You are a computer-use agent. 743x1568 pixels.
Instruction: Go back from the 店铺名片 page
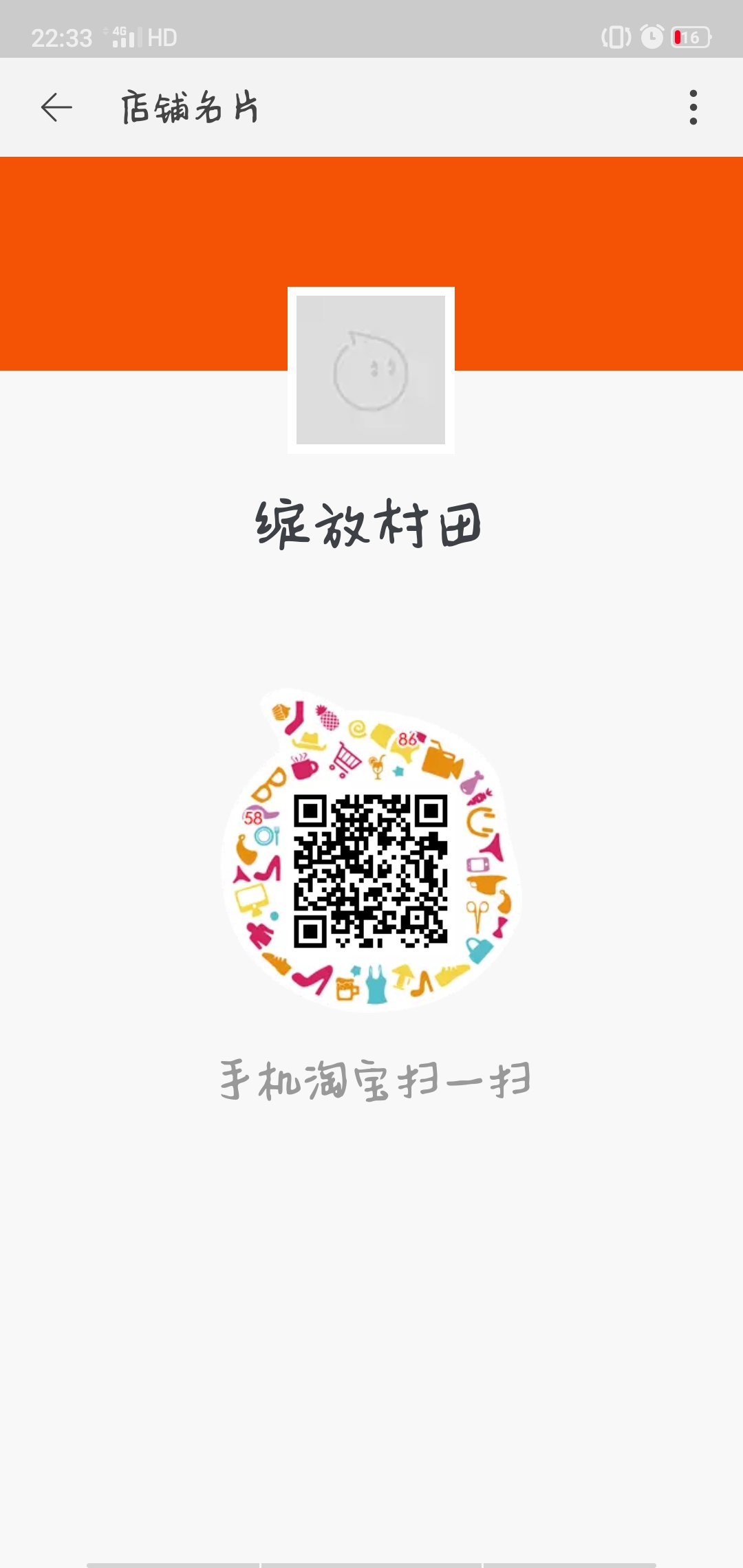[56, 108]
